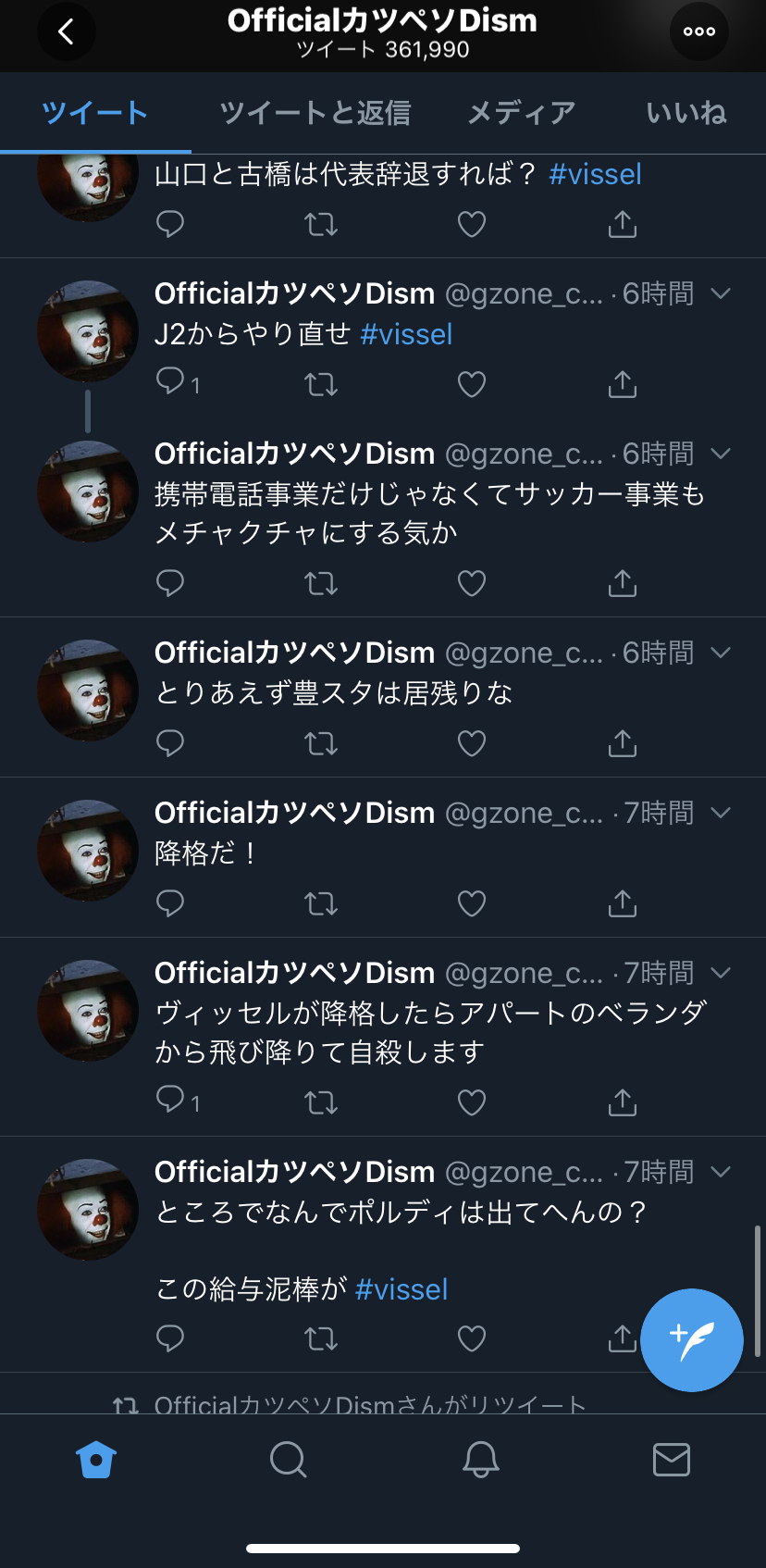Tap the #vissel hashtag in J2からやり直せ tweet

tap(406, 334)
